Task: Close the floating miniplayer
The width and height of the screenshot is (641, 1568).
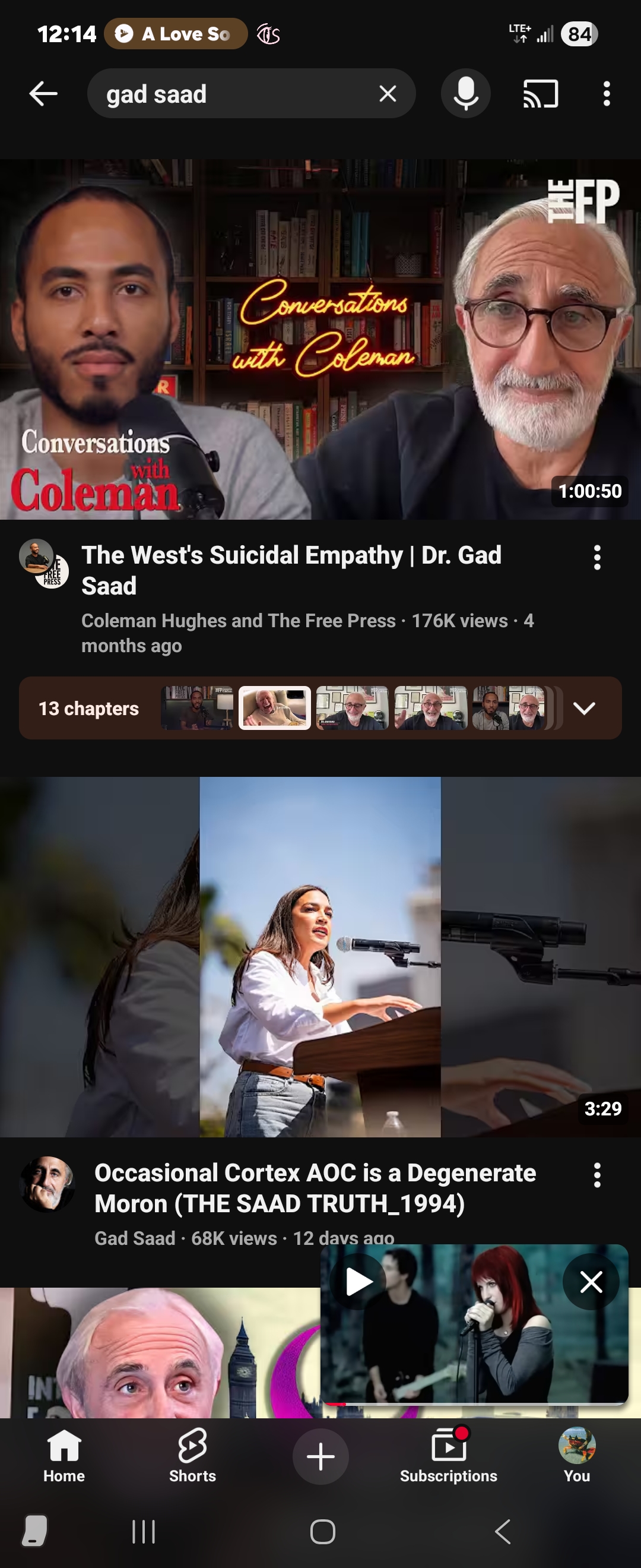Action: [591, 1282]
